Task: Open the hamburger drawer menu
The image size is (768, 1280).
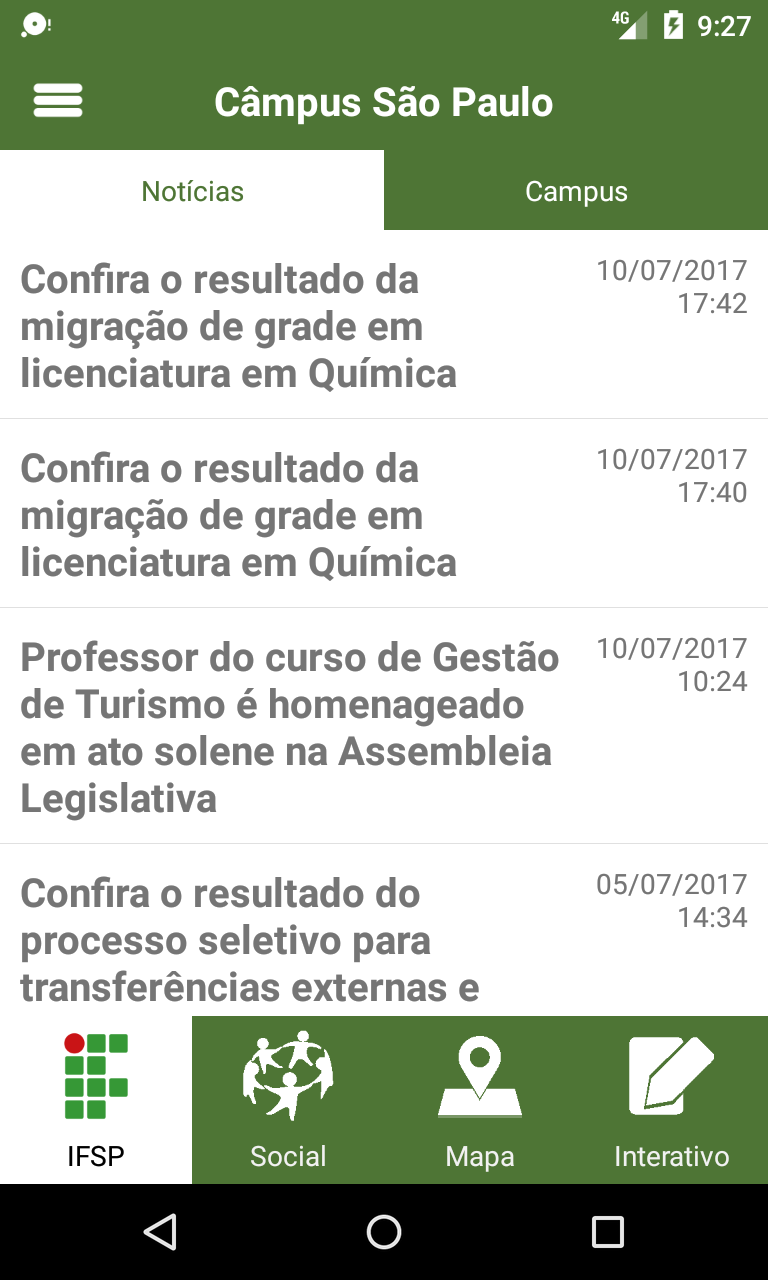Action: click(x=58, y=101)
